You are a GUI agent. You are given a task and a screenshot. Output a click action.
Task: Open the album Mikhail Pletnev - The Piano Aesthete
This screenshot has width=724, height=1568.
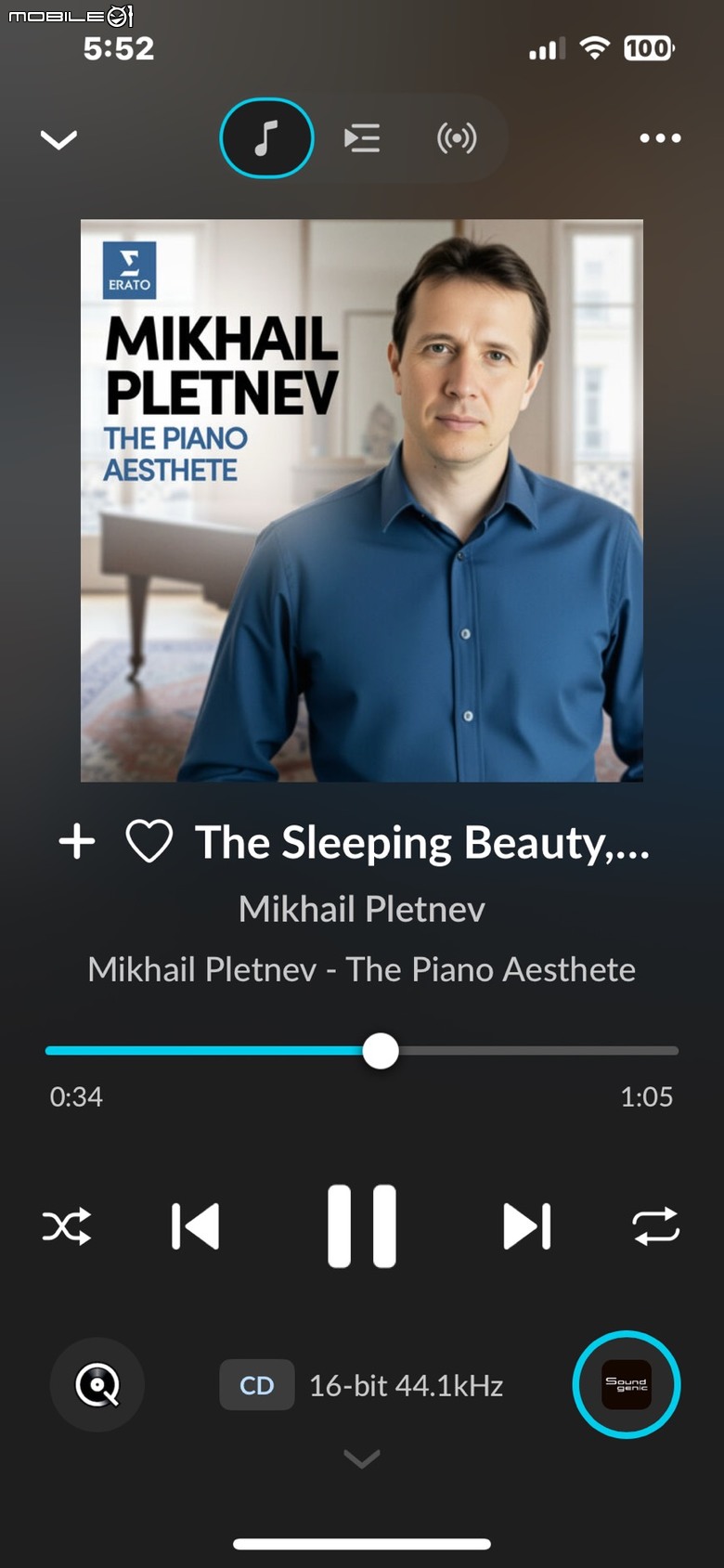point(362,969)
